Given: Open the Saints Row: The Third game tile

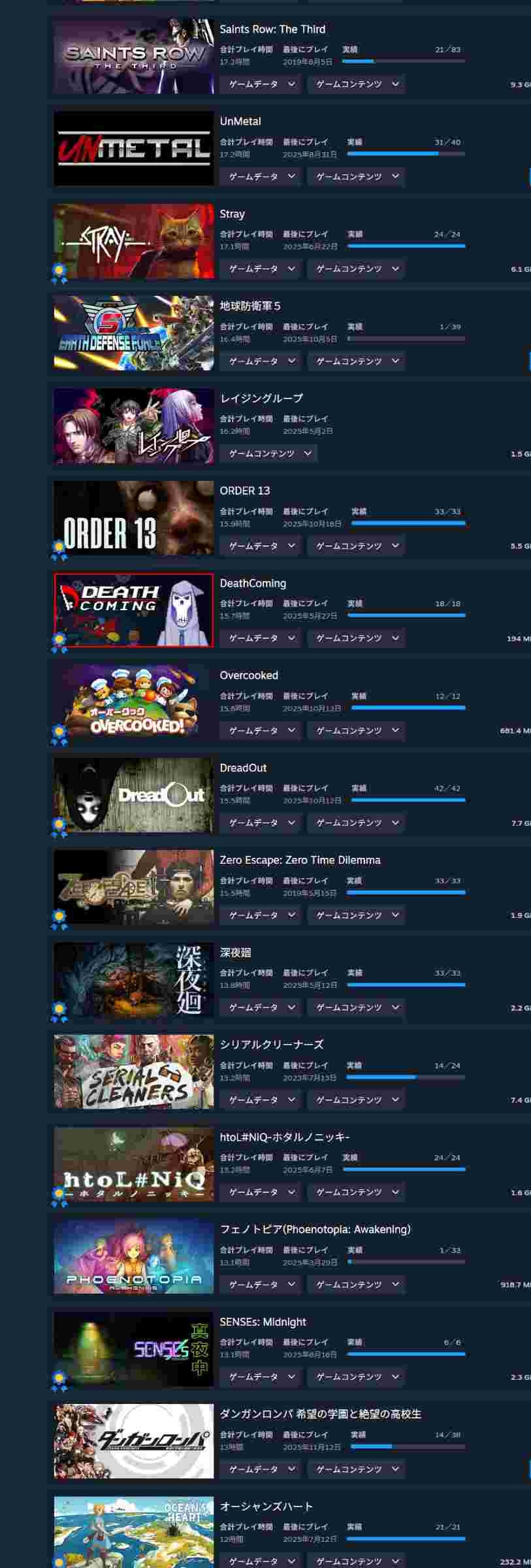Looking at the screenshot, I should [x=133, y=57].
